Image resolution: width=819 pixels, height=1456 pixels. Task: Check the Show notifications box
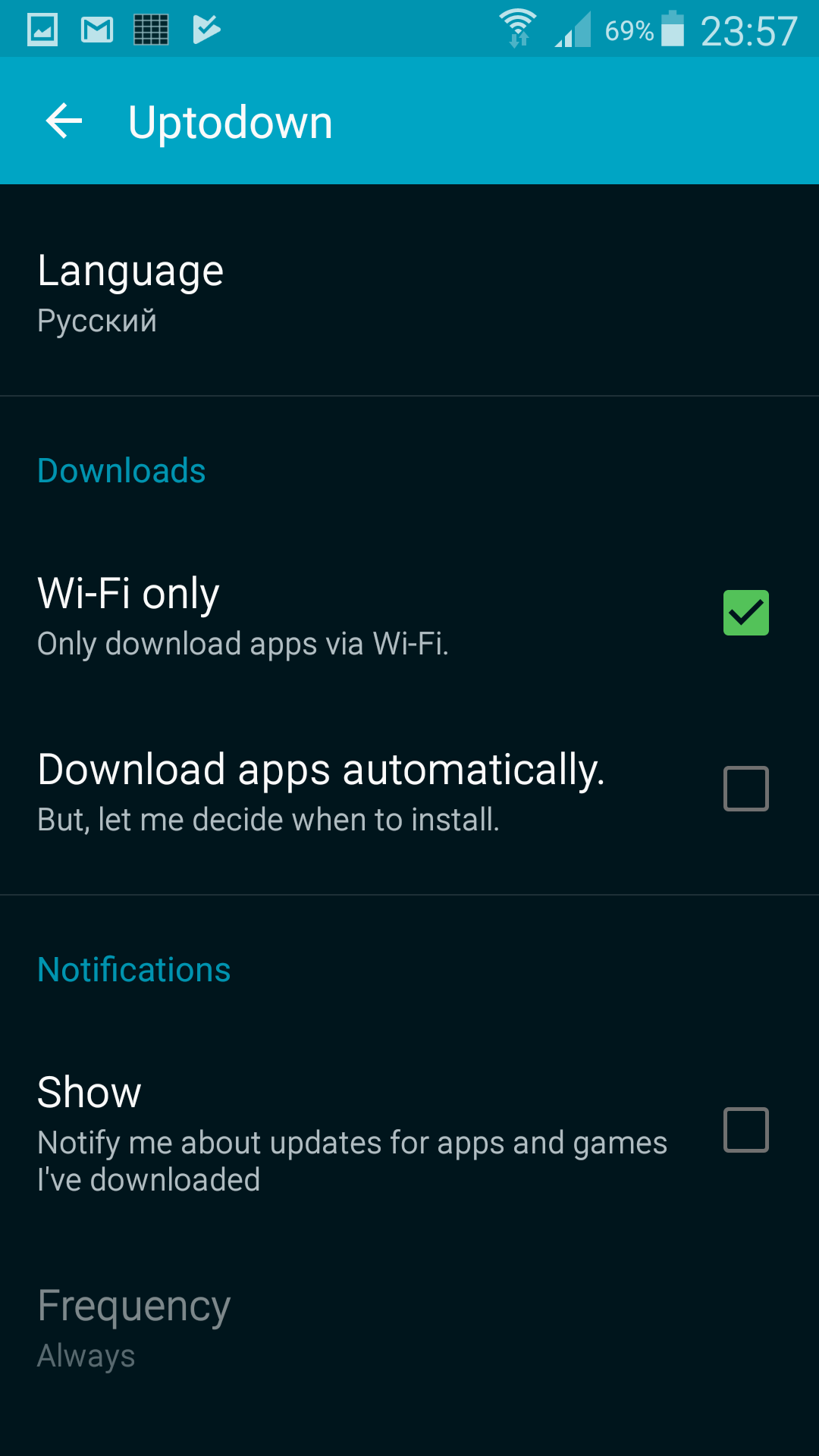coord(745,1130)
